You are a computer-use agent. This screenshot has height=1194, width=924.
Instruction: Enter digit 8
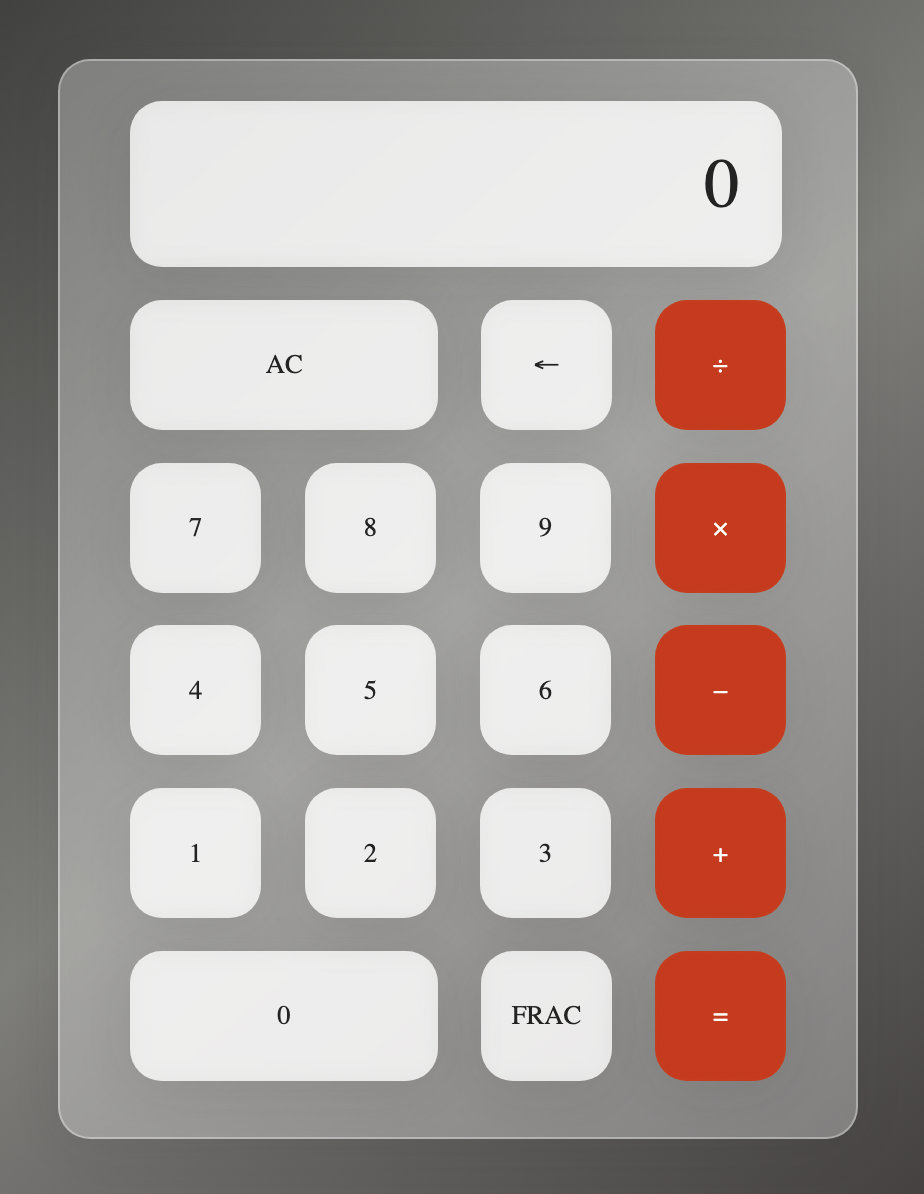pyautogui.click(x=370, y=528)
